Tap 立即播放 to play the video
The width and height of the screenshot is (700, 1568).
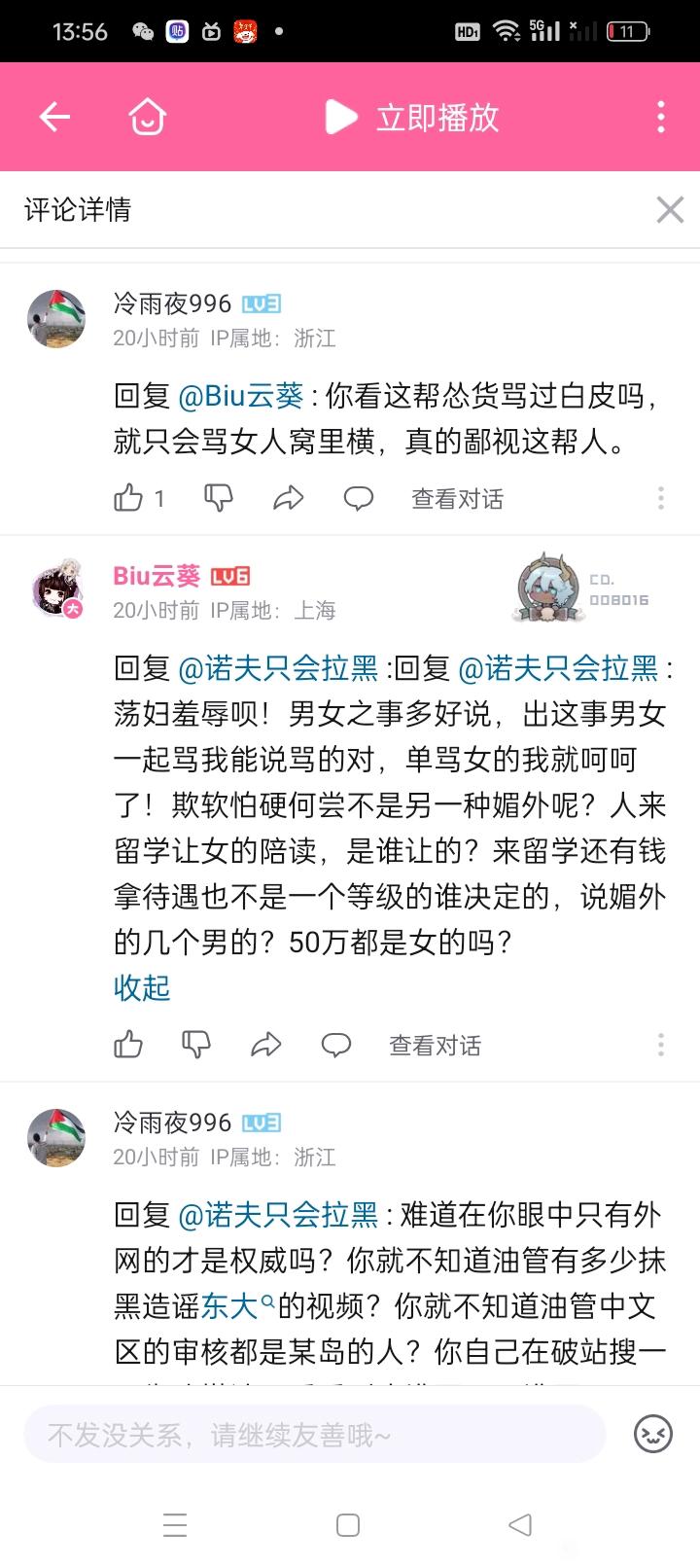[x=412, y=118]
